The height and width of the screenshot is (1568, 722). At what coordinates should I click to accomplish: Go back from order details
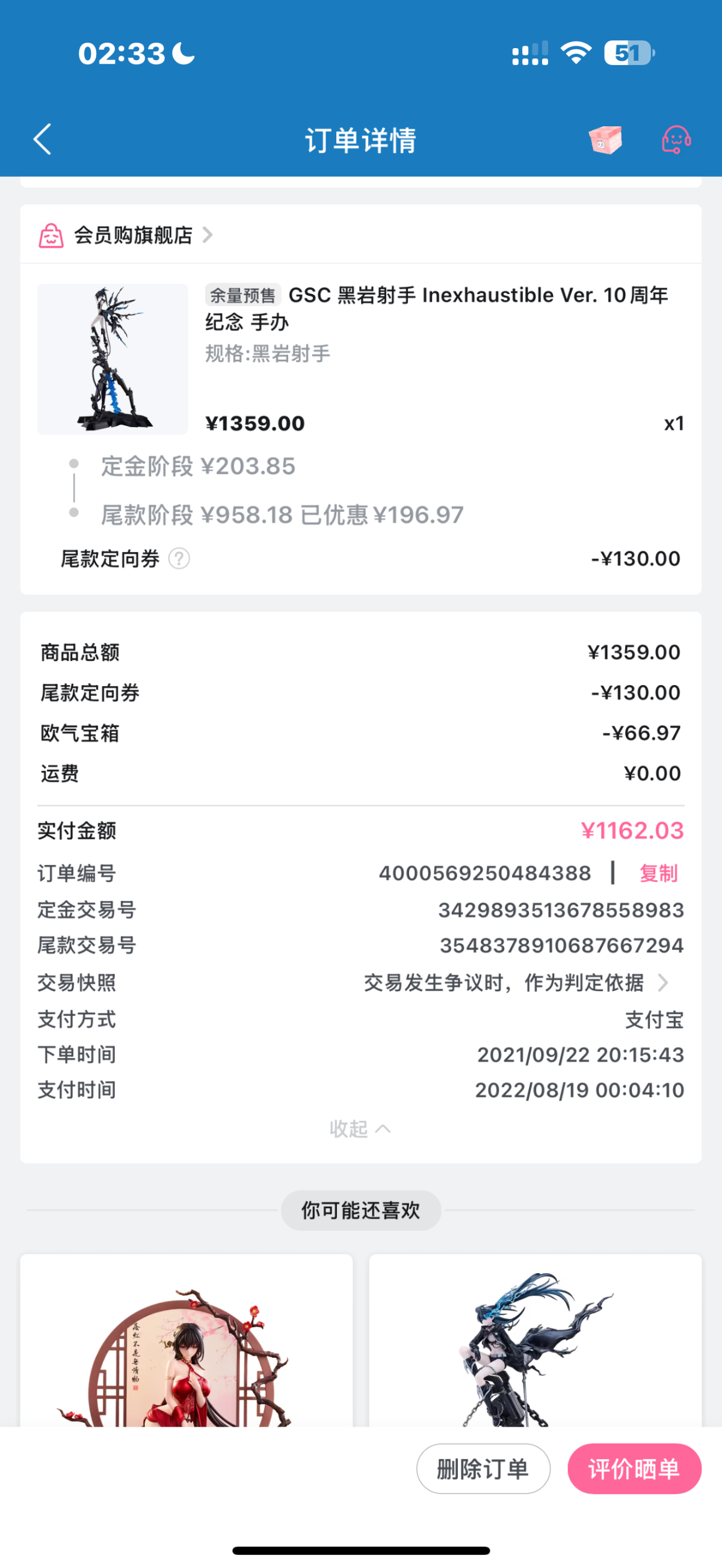(x=42, y=140)
